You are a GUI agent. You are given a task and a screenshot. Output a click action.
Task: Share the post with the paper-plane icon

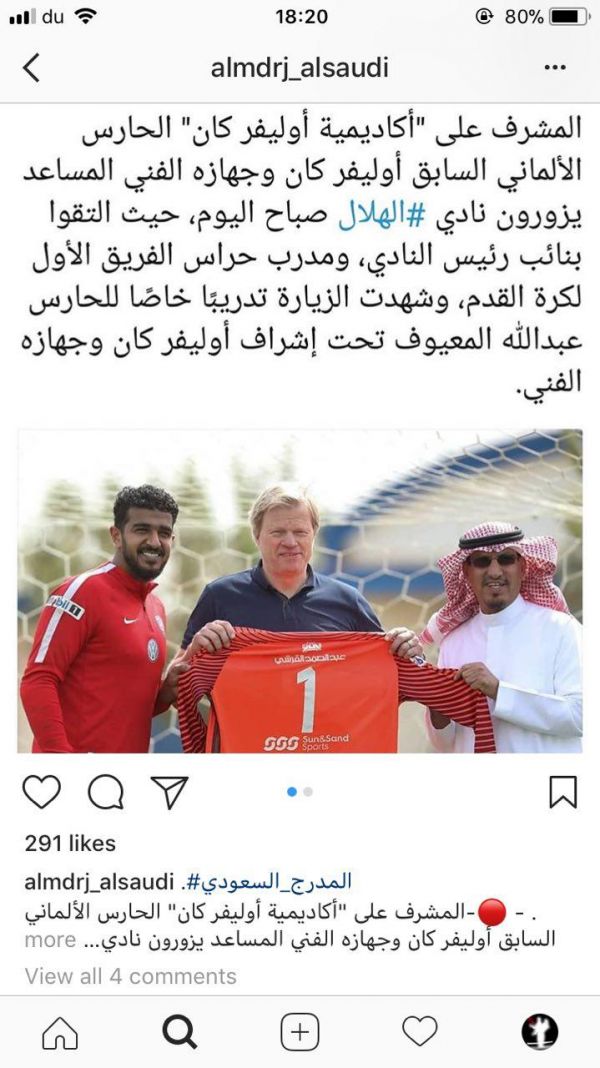169,792
